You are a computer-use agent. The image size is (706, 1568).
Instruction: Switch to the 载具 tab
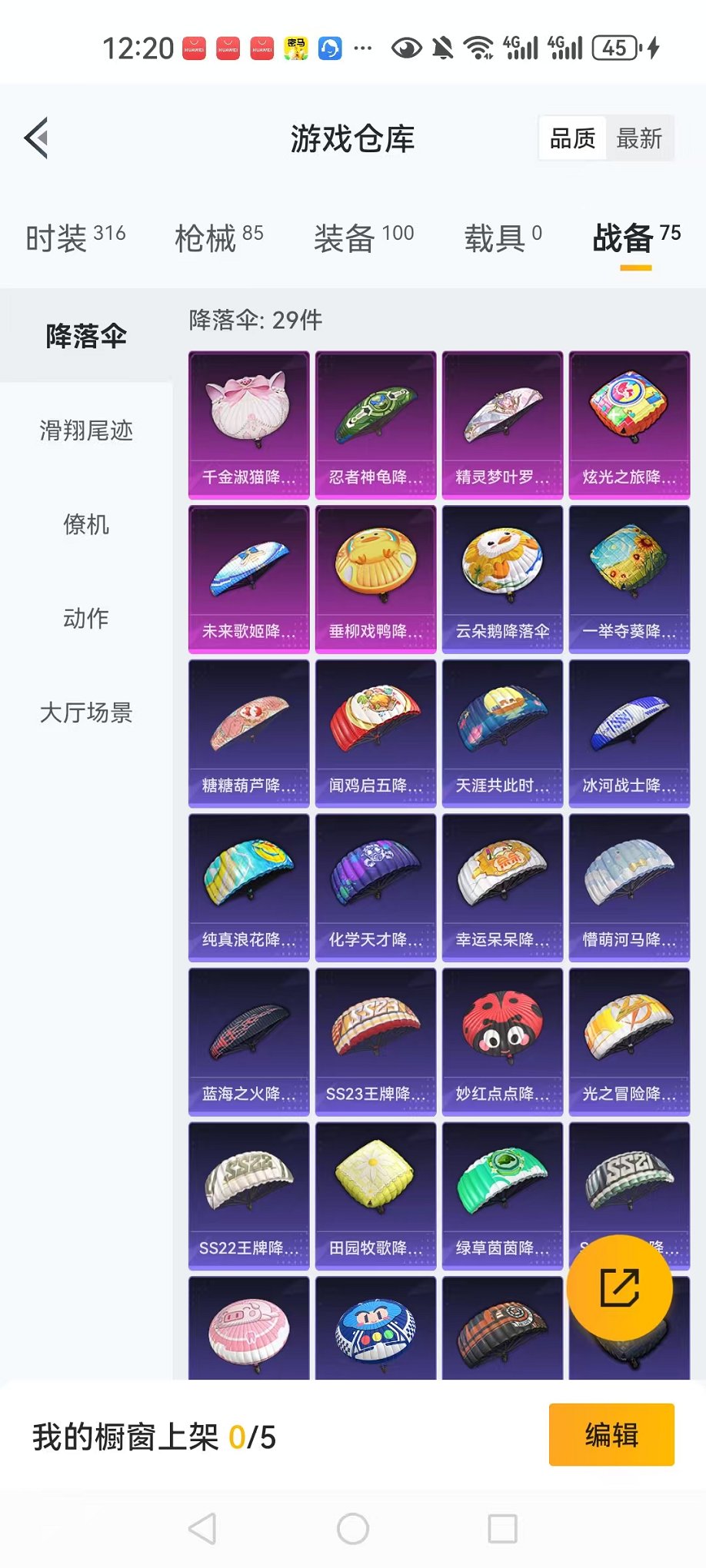pos(502,238)
